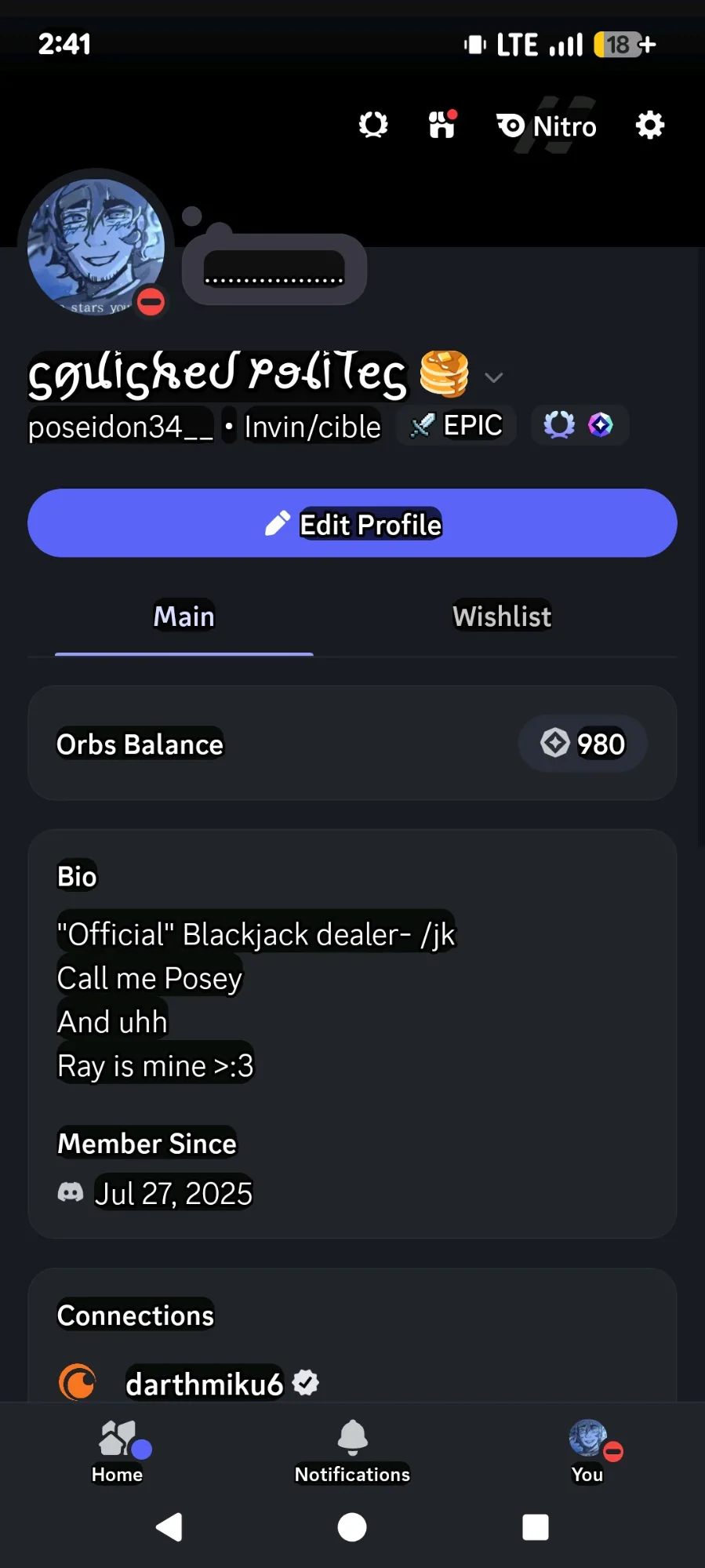Tap the EPIC server tag badge

click(456, 425)
